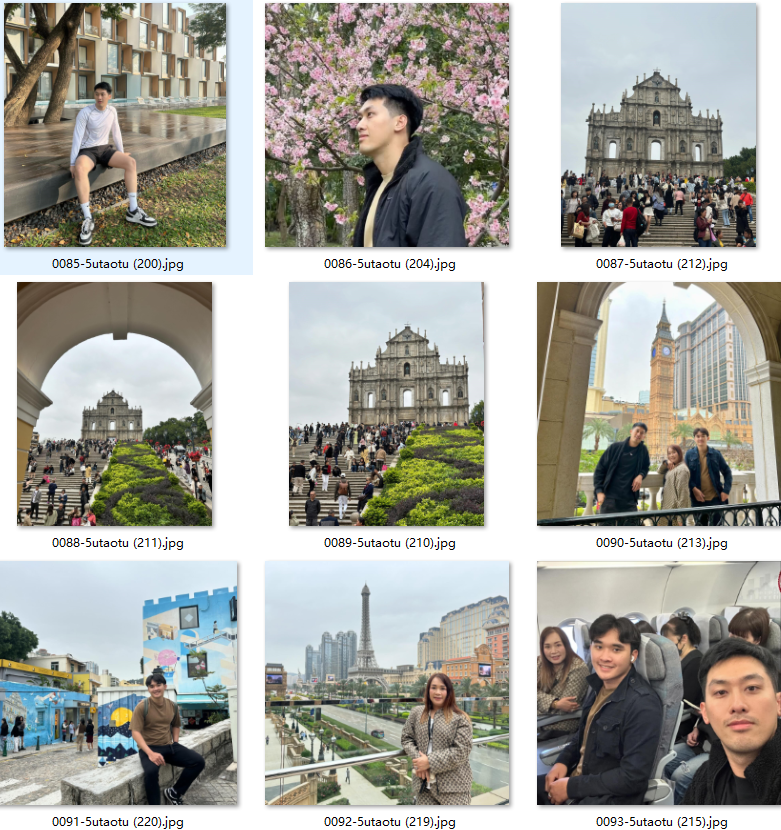Select the image 0092-5utaotu (219).jpg
The image size is (781, 830).
[387, 683]
